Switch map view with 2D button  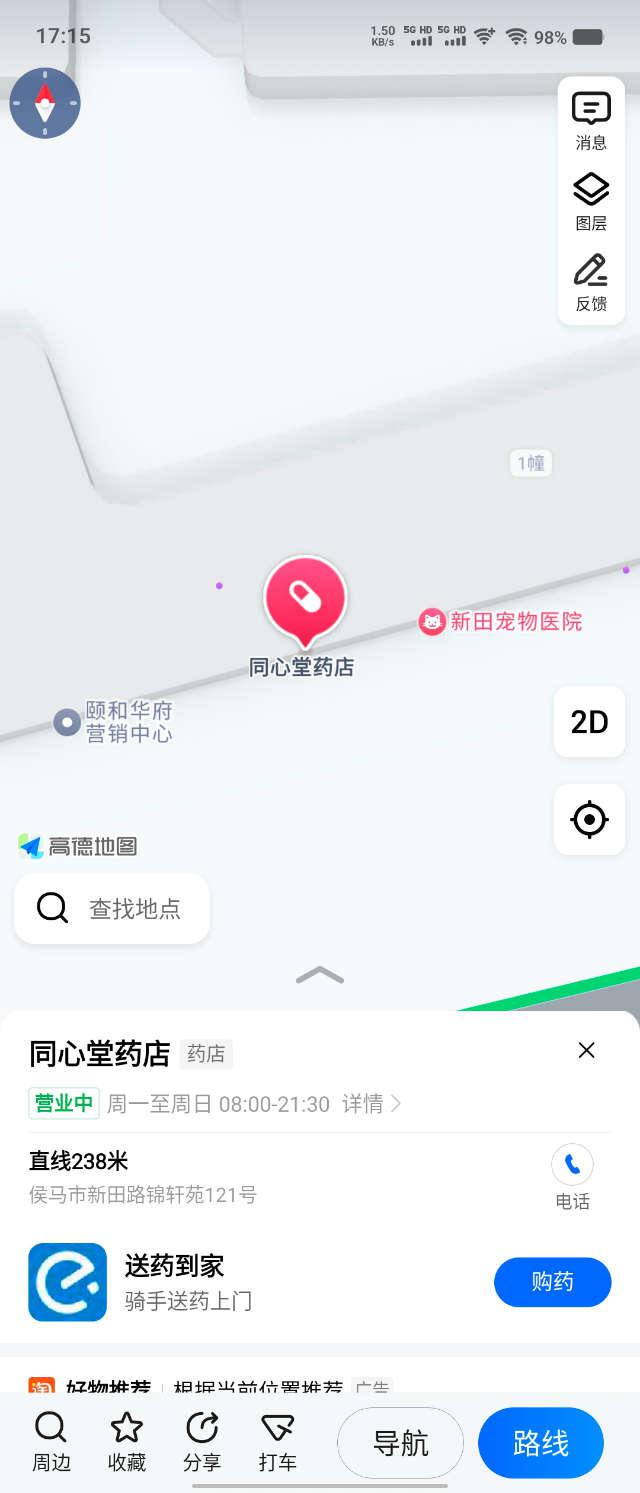(x=589, y=722)
